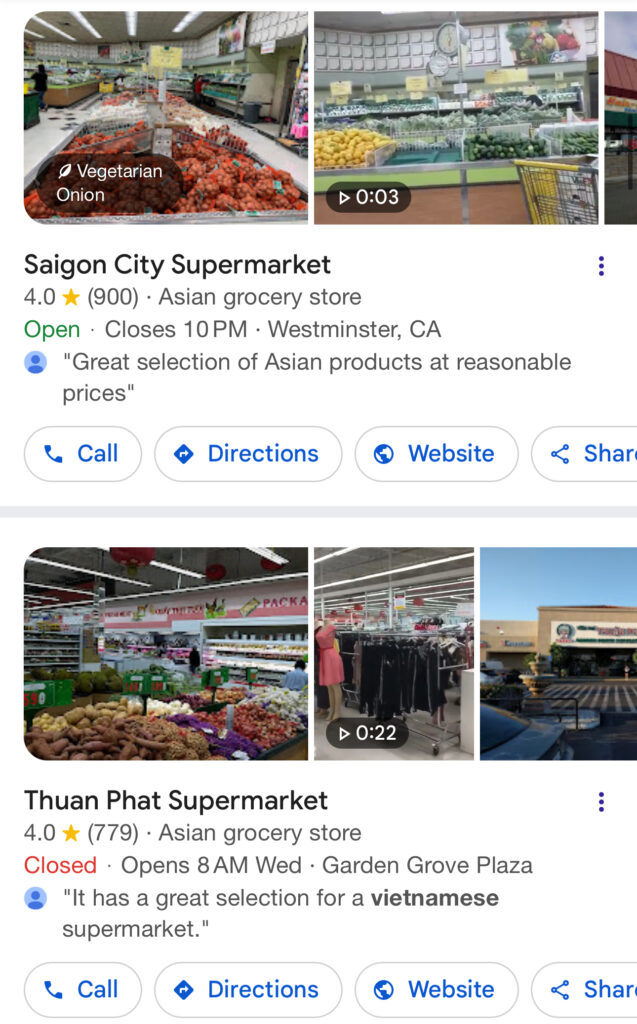Open overflow menu for Saigon City Supermarket
This screenshot has height=1024, width=637.
(600, 266)
